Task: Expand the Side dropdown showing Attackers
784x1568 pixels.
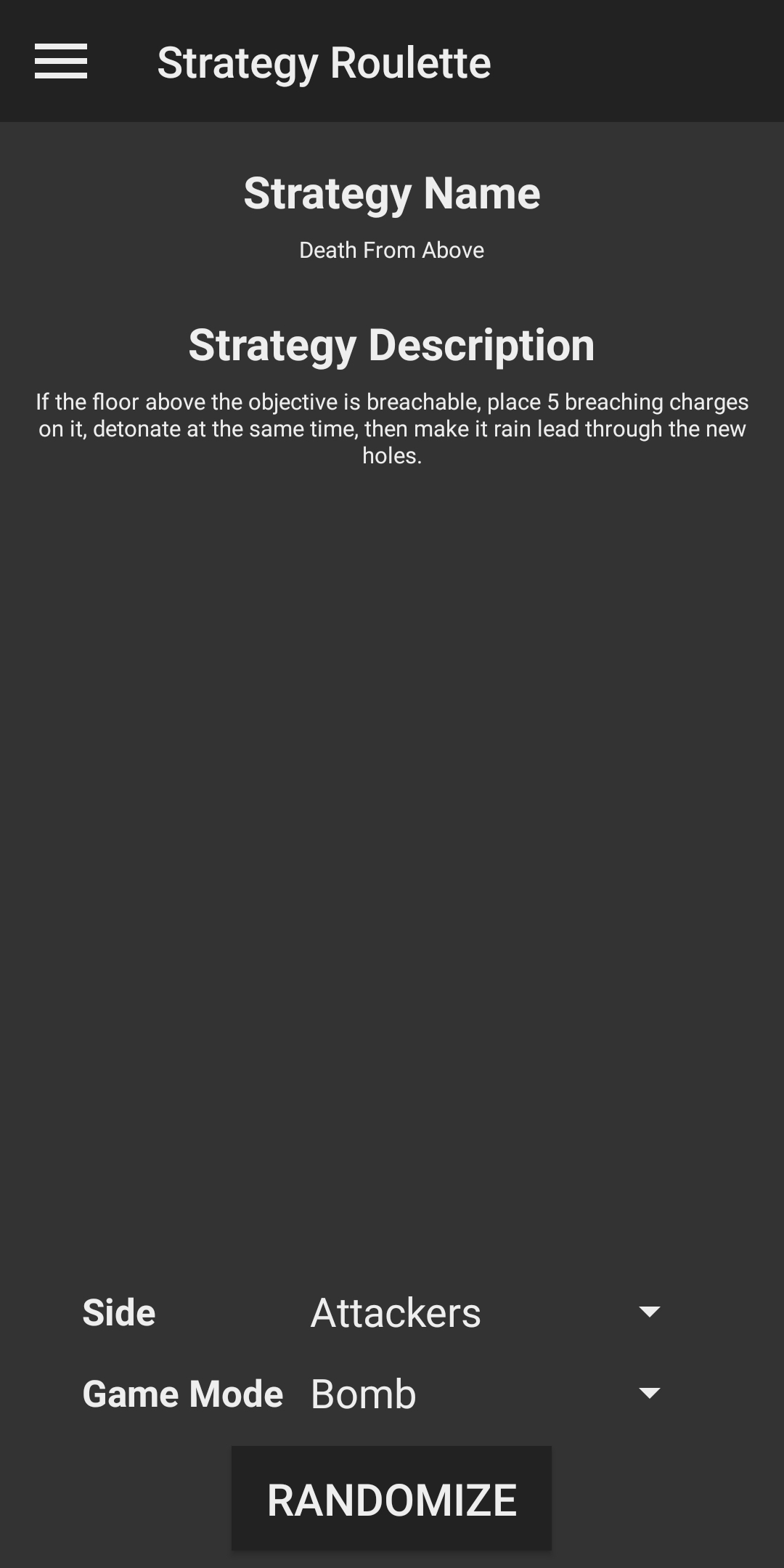Action: coord(485,1312)
